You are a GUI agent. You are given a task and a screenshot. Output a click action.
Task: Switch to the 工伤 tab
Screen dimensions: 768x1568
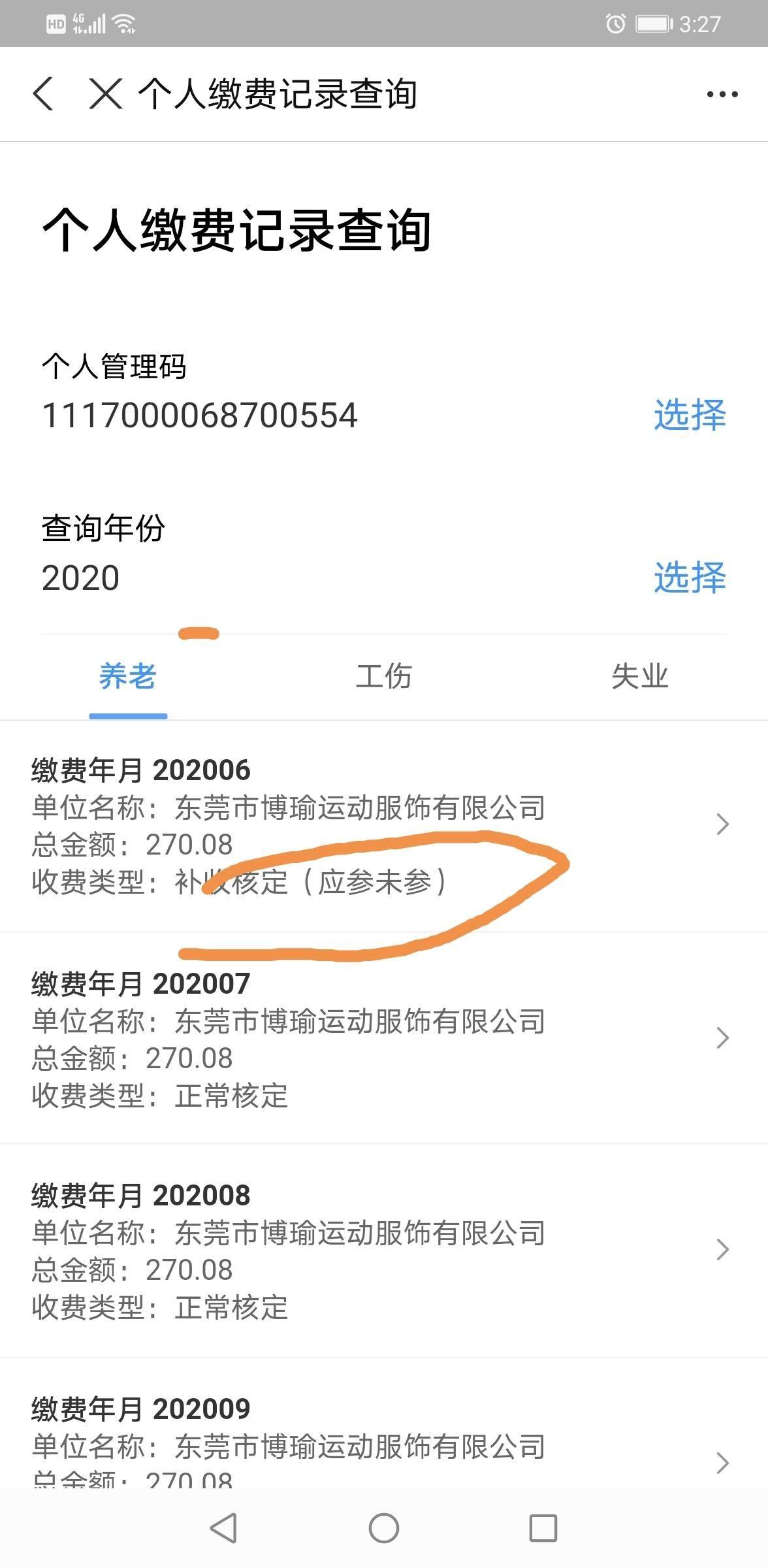pyautogui.click(x=384, y=677)
